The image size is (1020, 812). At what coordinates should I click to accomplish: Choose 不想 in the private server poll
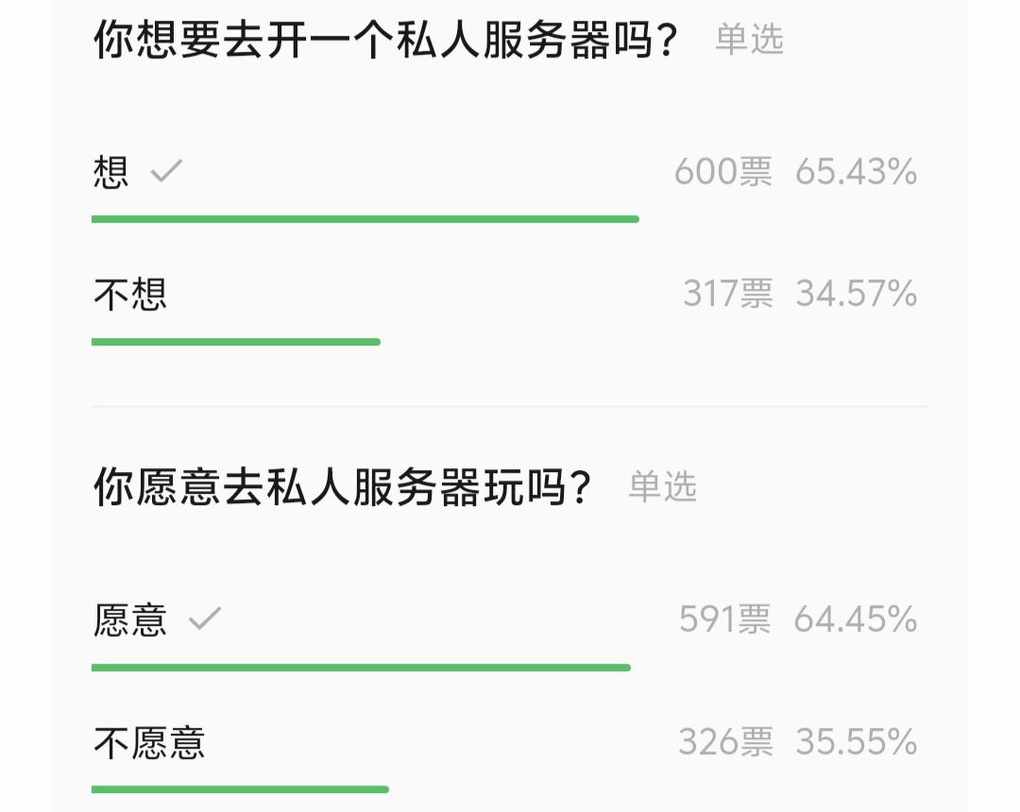click(130, 294)
